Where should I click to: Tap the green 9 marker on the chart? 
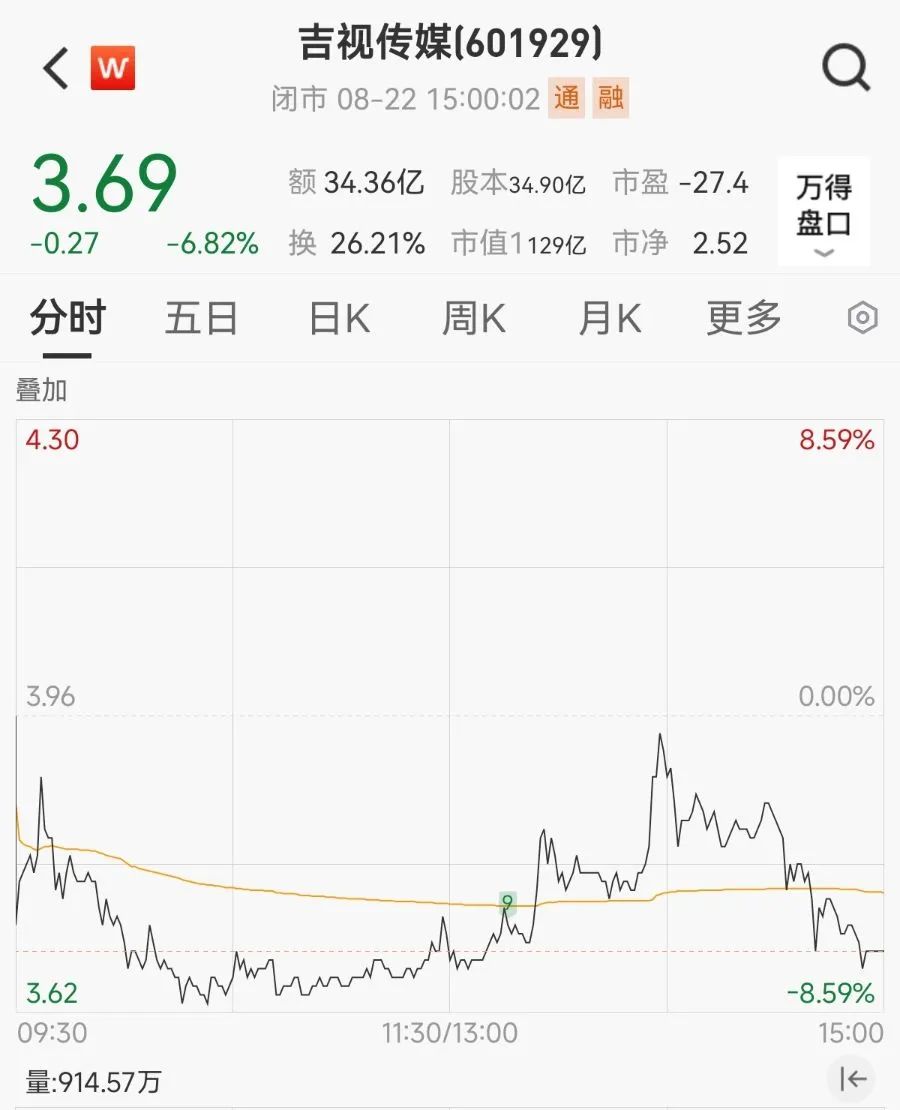505,903
